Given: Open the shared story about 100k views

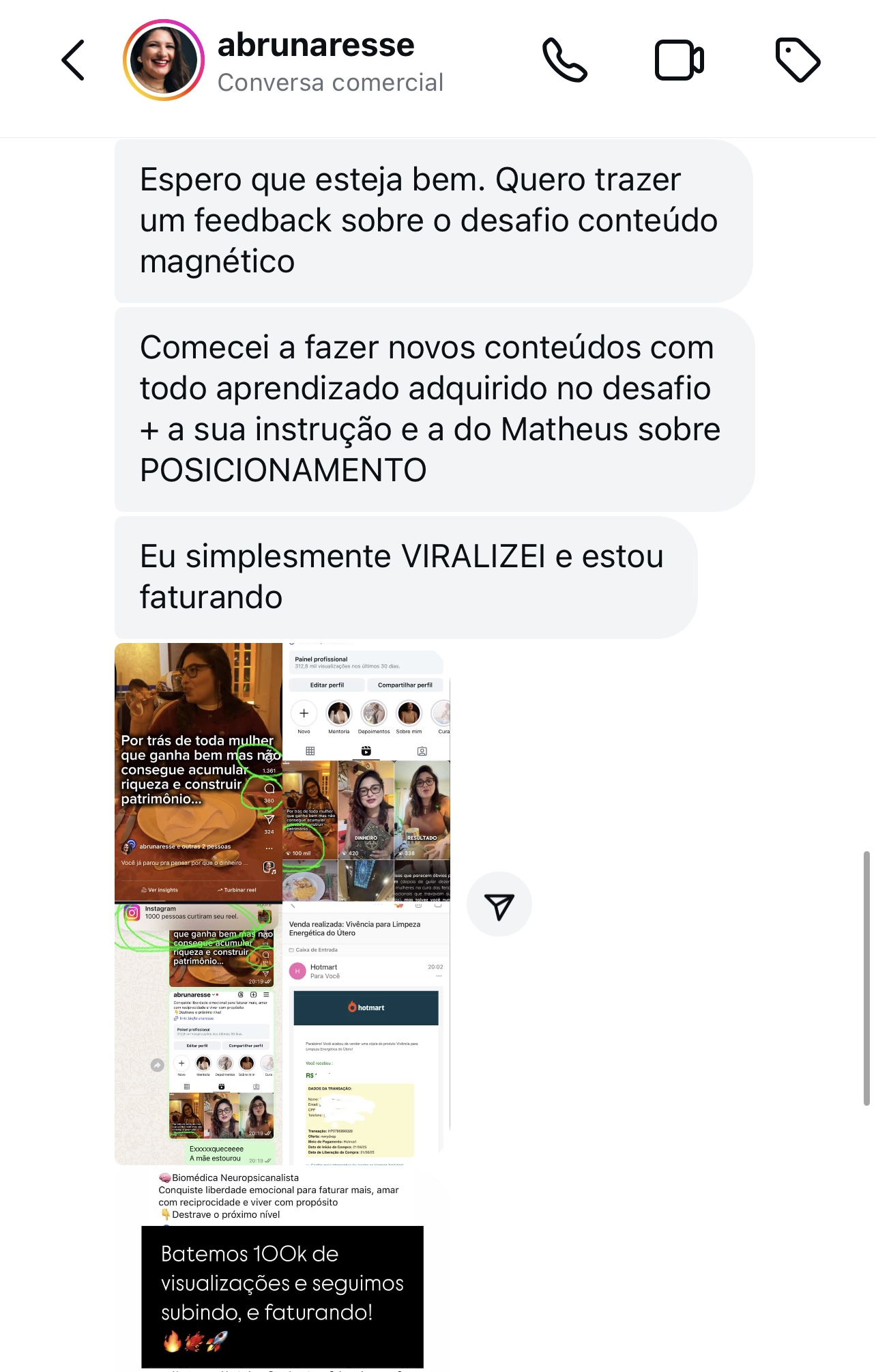Looking at the screenshot, I should [282, 1270].
